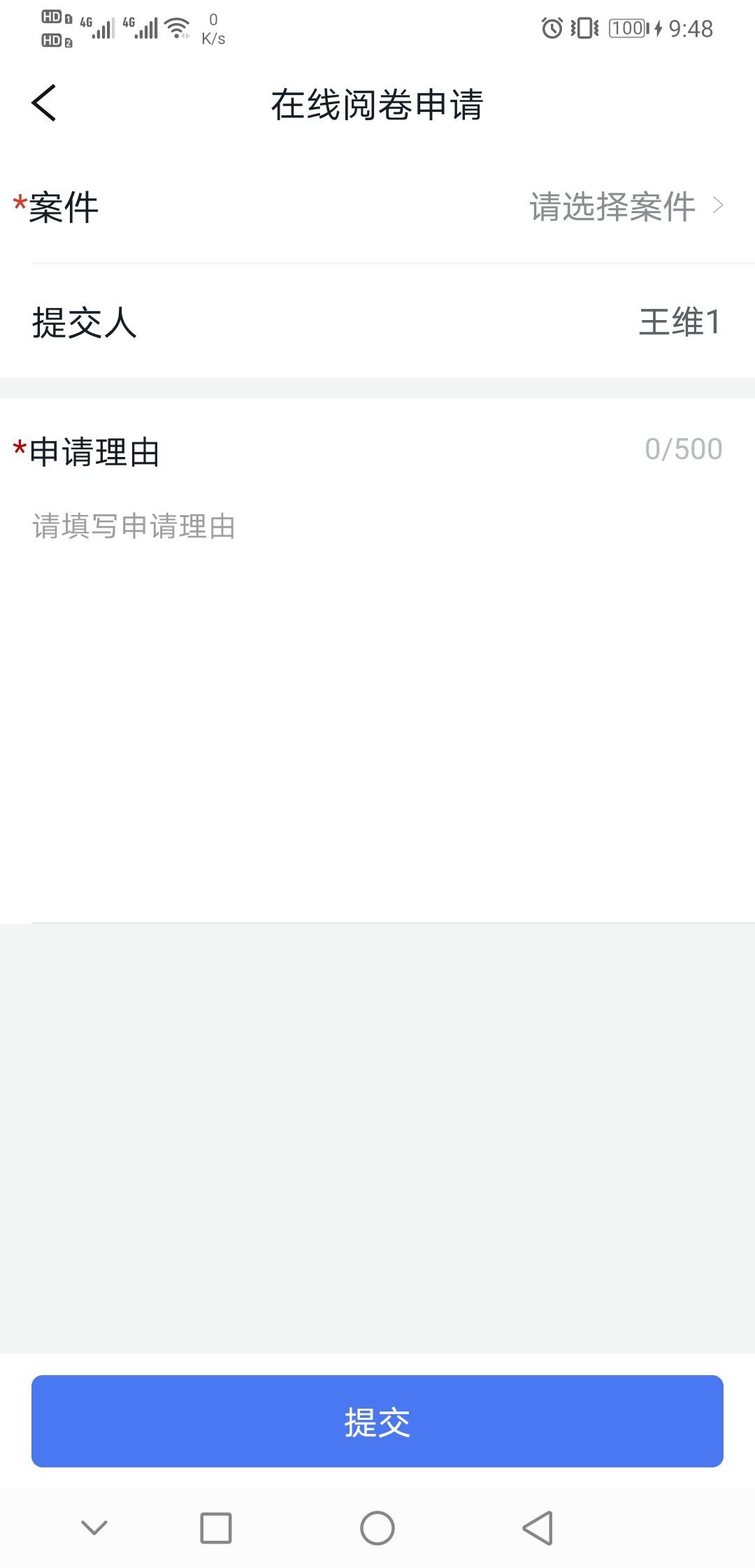Tap the blue 提交 button
Image resolution: width=755 pixels, height=1568 pixels.
pyautogui.click(x=377, y=1421)
